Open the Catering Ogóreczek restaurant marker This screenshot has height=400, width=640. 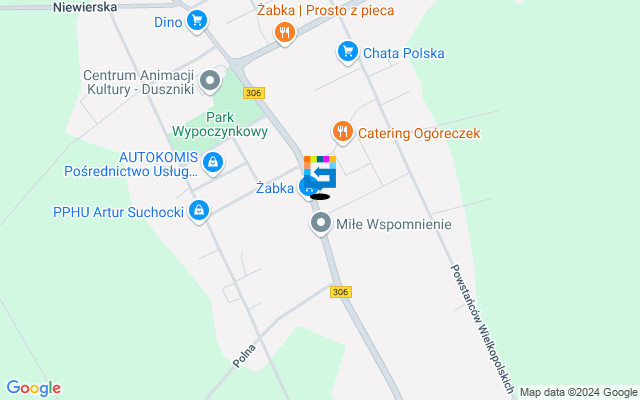coord(343,131)
